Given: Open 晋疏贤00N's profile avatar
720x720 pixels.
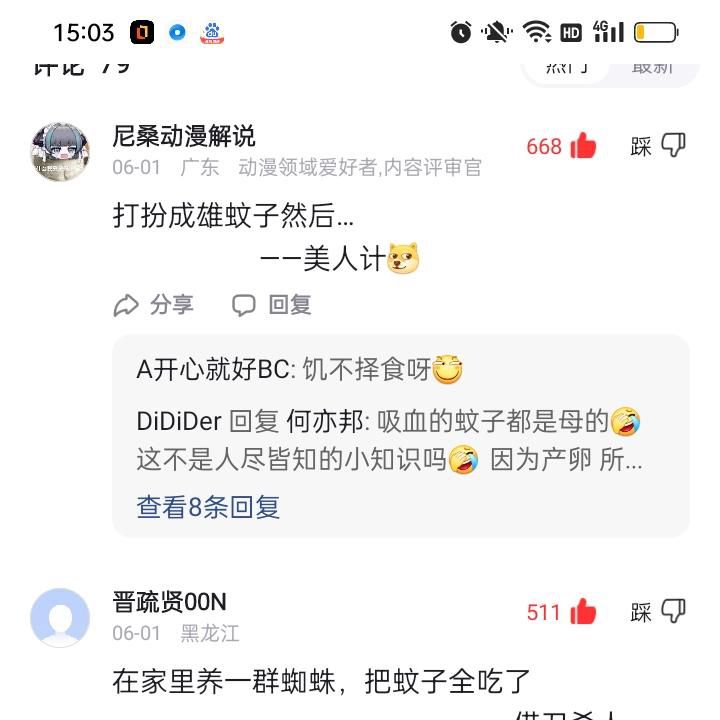Looking at the screenshot, I should coord(60,617).
